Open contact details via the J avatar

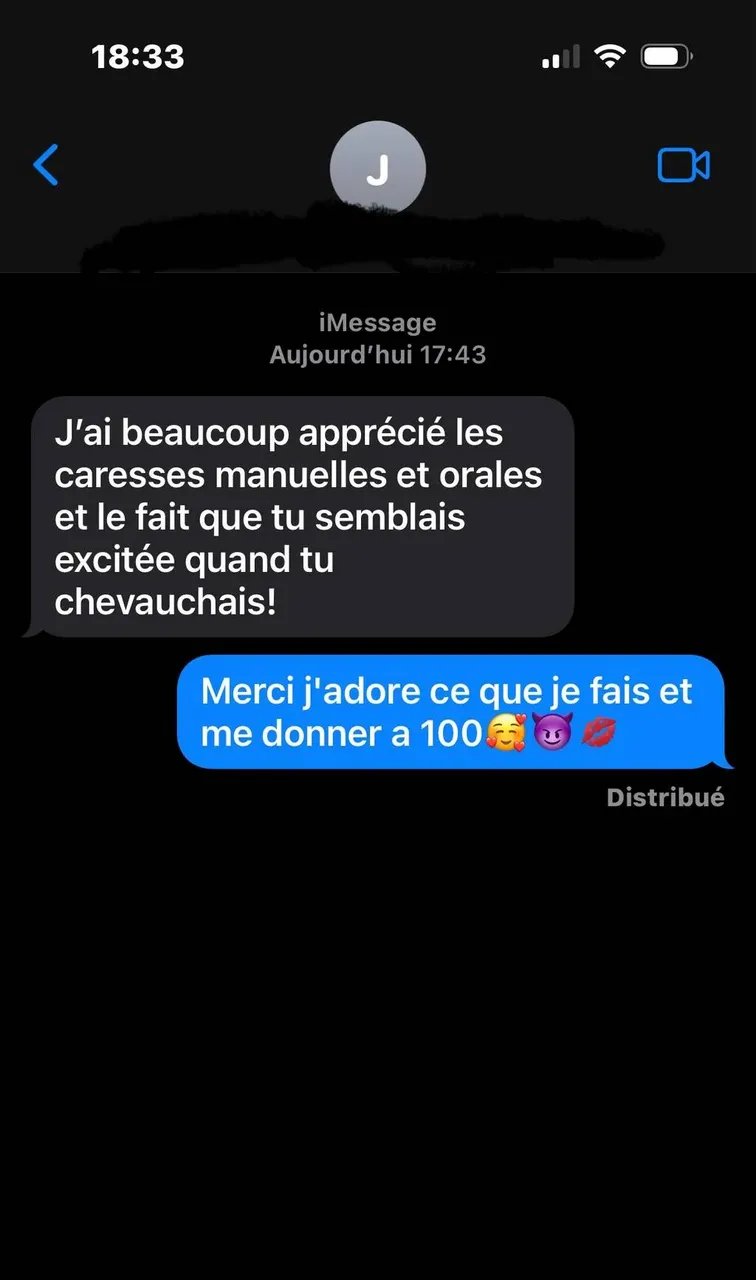(x=378, y=168)
